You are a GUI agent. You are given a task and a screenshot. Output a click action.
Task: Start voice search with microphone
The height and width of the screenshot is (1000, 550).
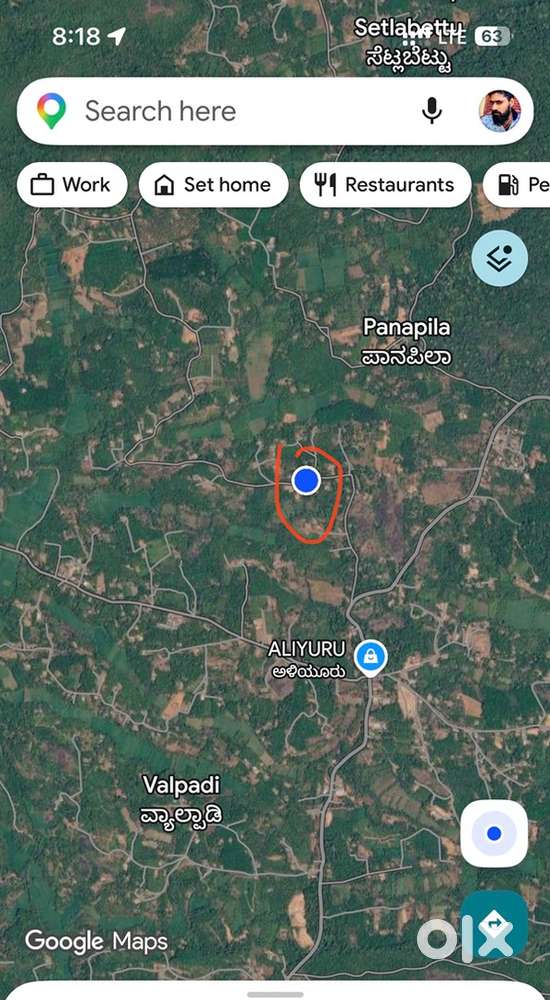coord(432,112)
